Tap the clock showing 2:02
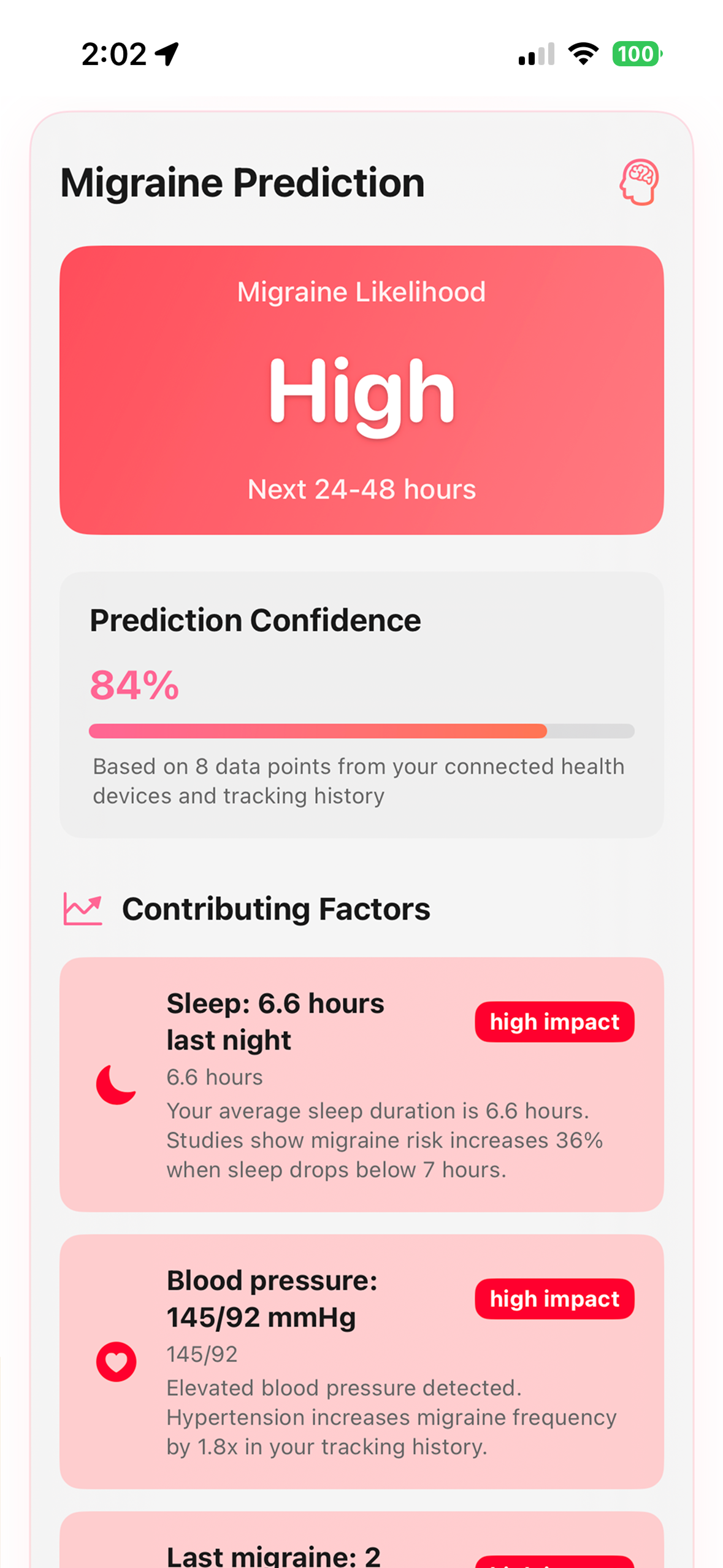 coord(112,53)
